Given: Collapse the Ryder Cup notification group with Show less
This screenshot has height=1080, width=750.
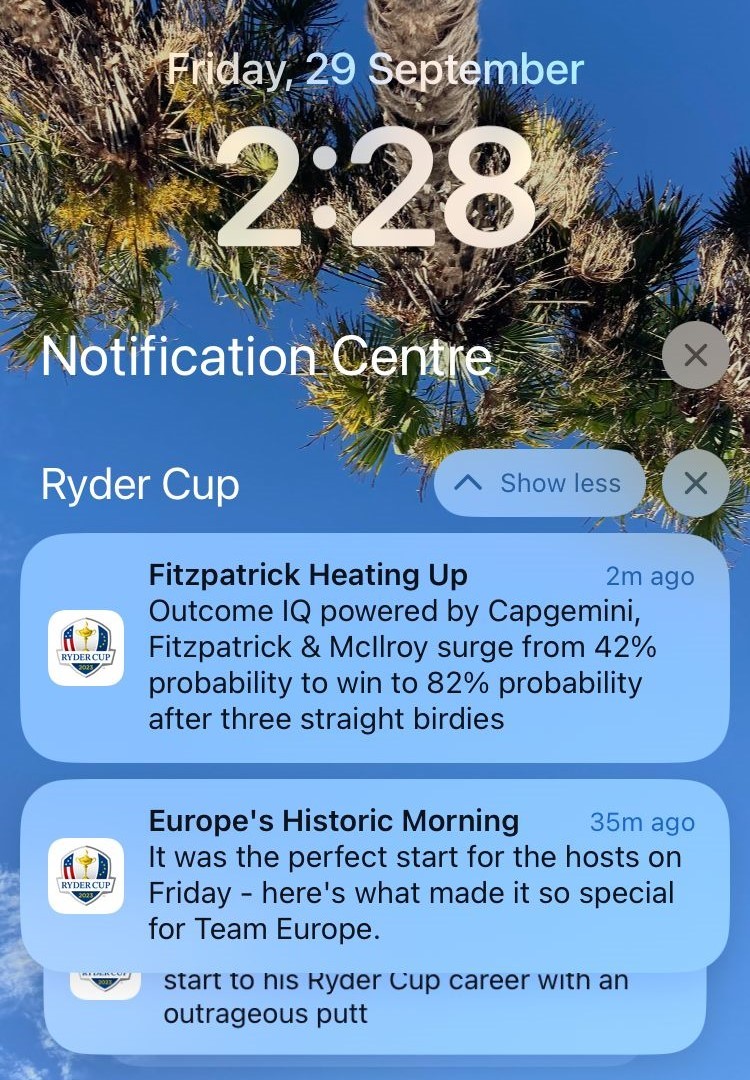Looking at the screenshot, I should [x=540, y=483].
